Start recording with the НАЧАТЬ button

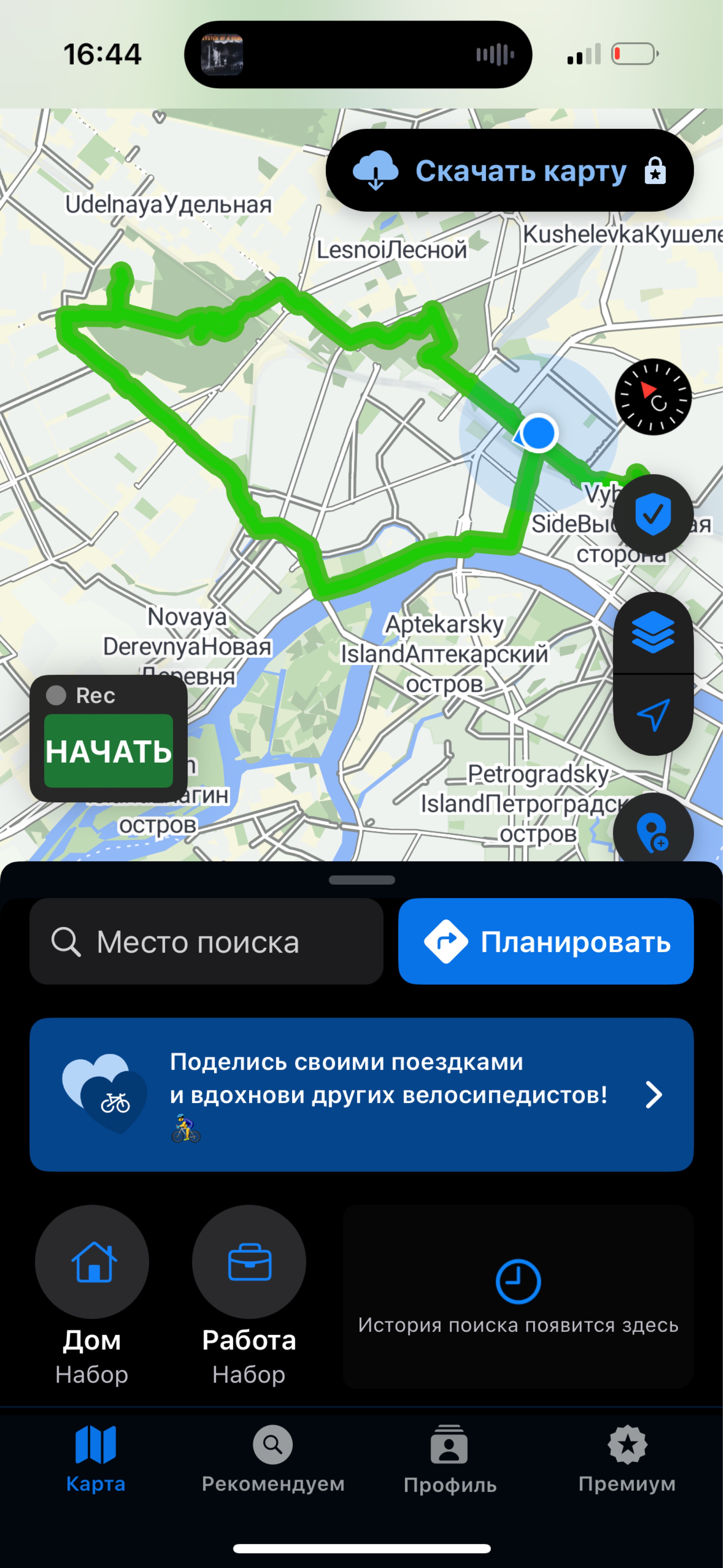point(108,751)
